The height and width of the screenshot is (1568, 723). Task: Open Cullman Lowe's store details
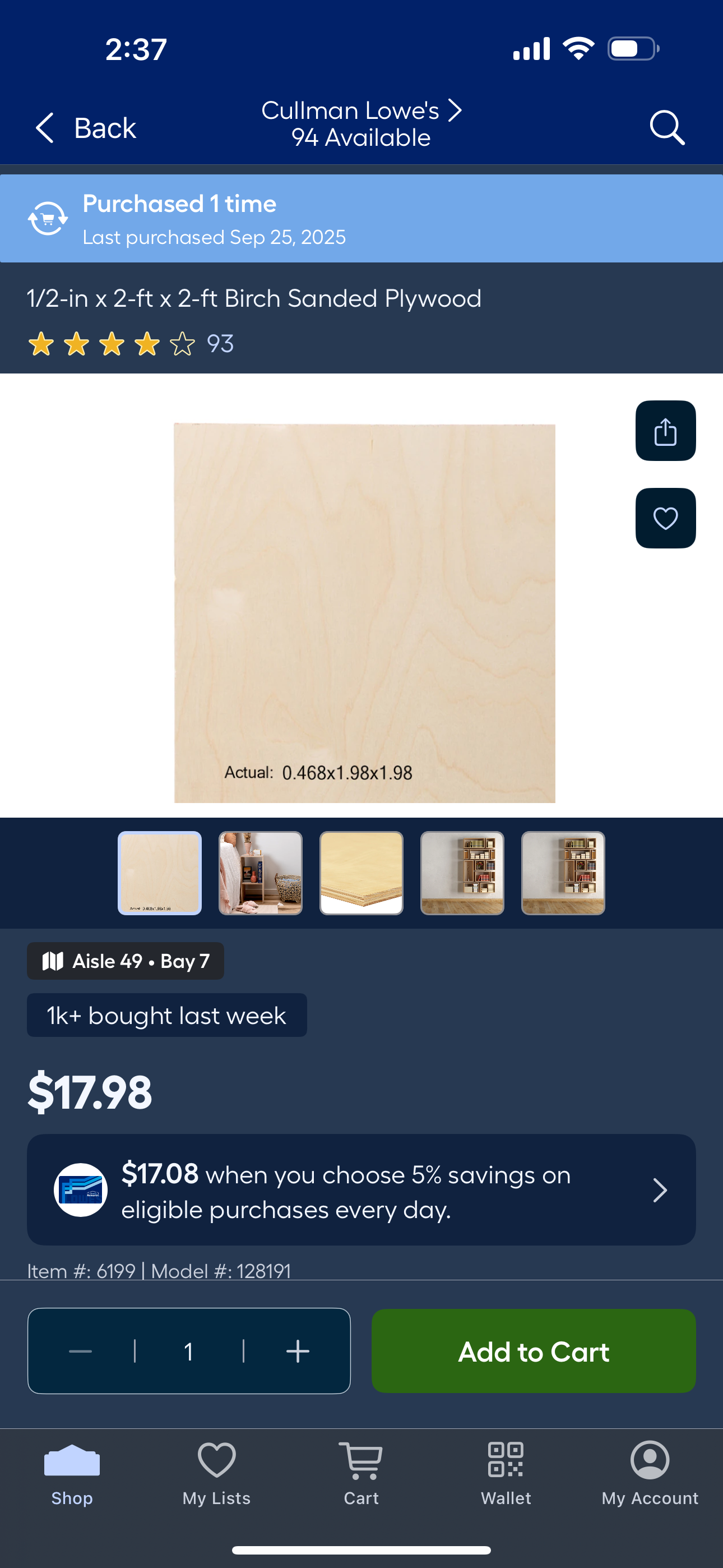(361, 123)
